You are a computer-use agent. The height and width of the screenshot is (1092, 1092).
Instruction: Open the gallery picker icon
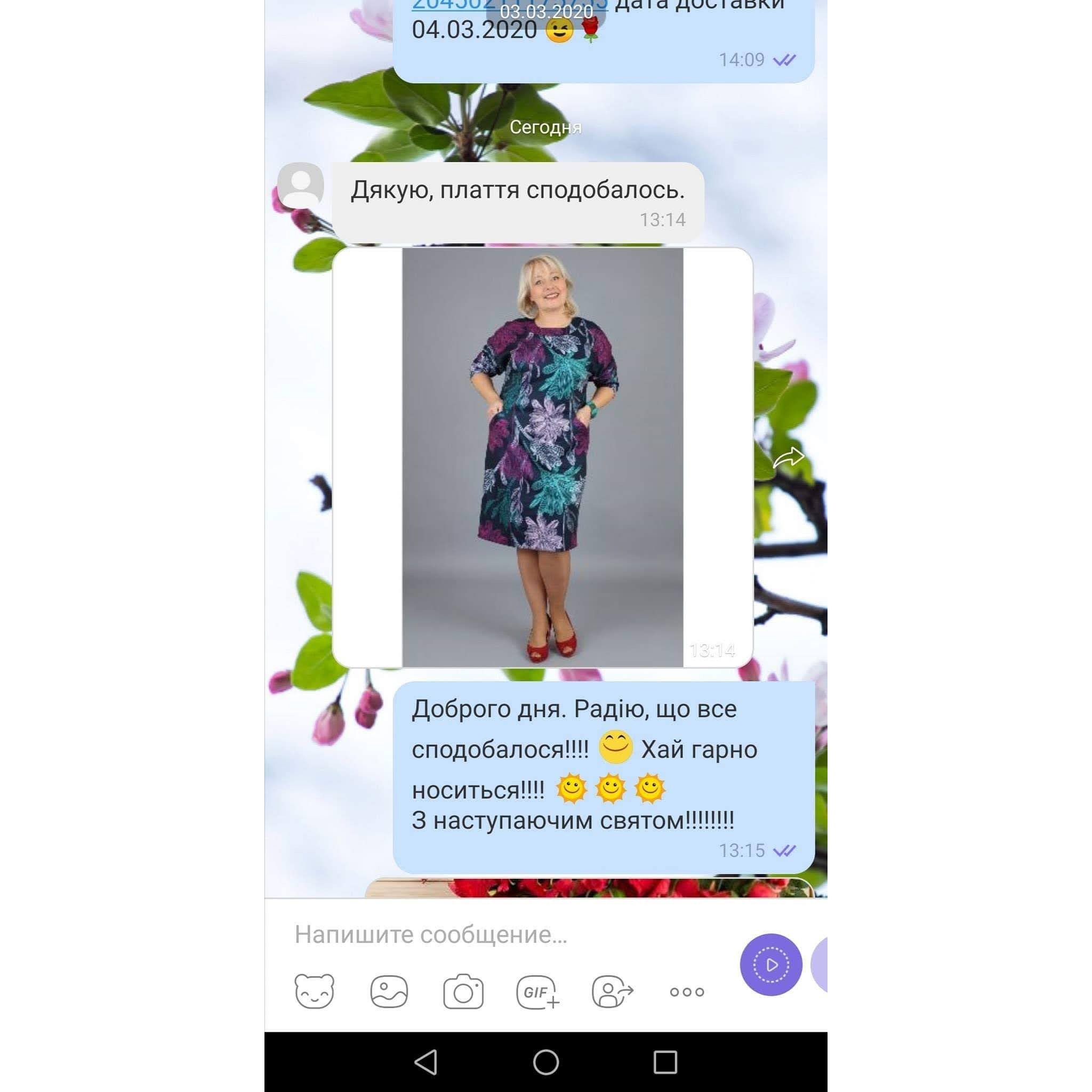coord(389,991)
